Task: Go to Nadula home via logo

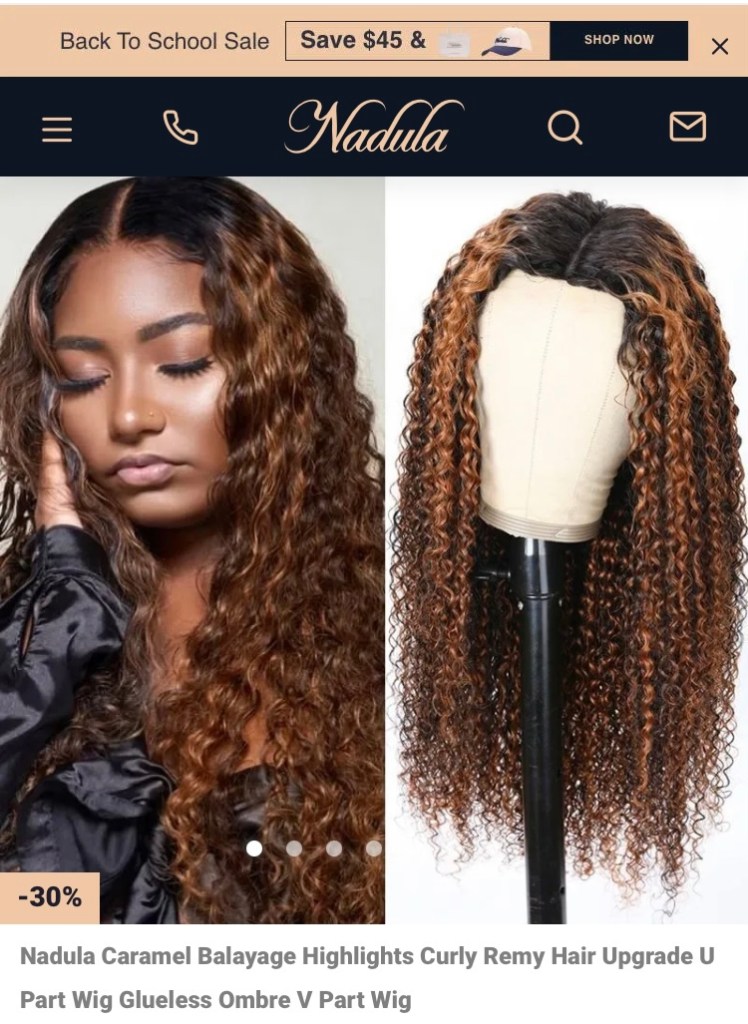Action: 374,128
